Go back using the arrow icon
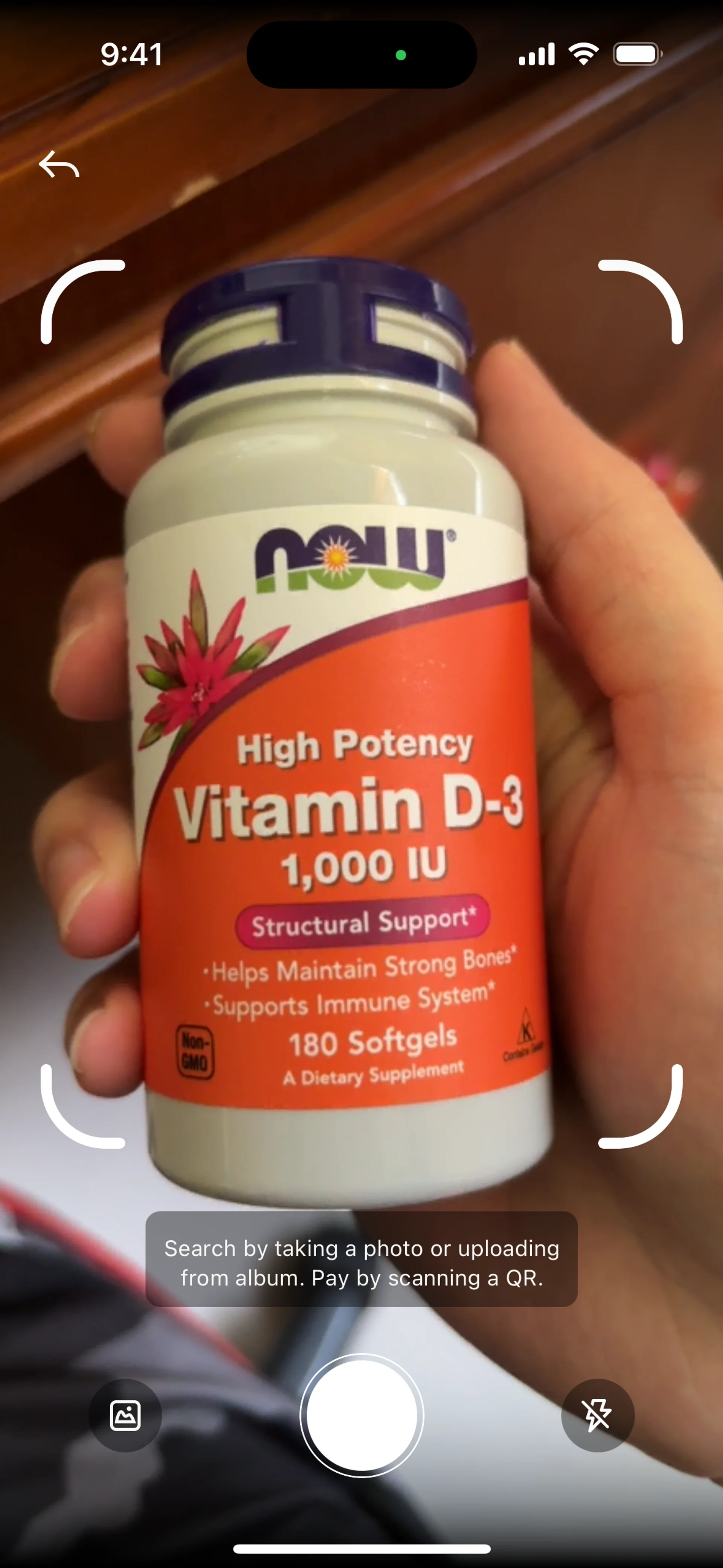 click(x=59, y=164)
